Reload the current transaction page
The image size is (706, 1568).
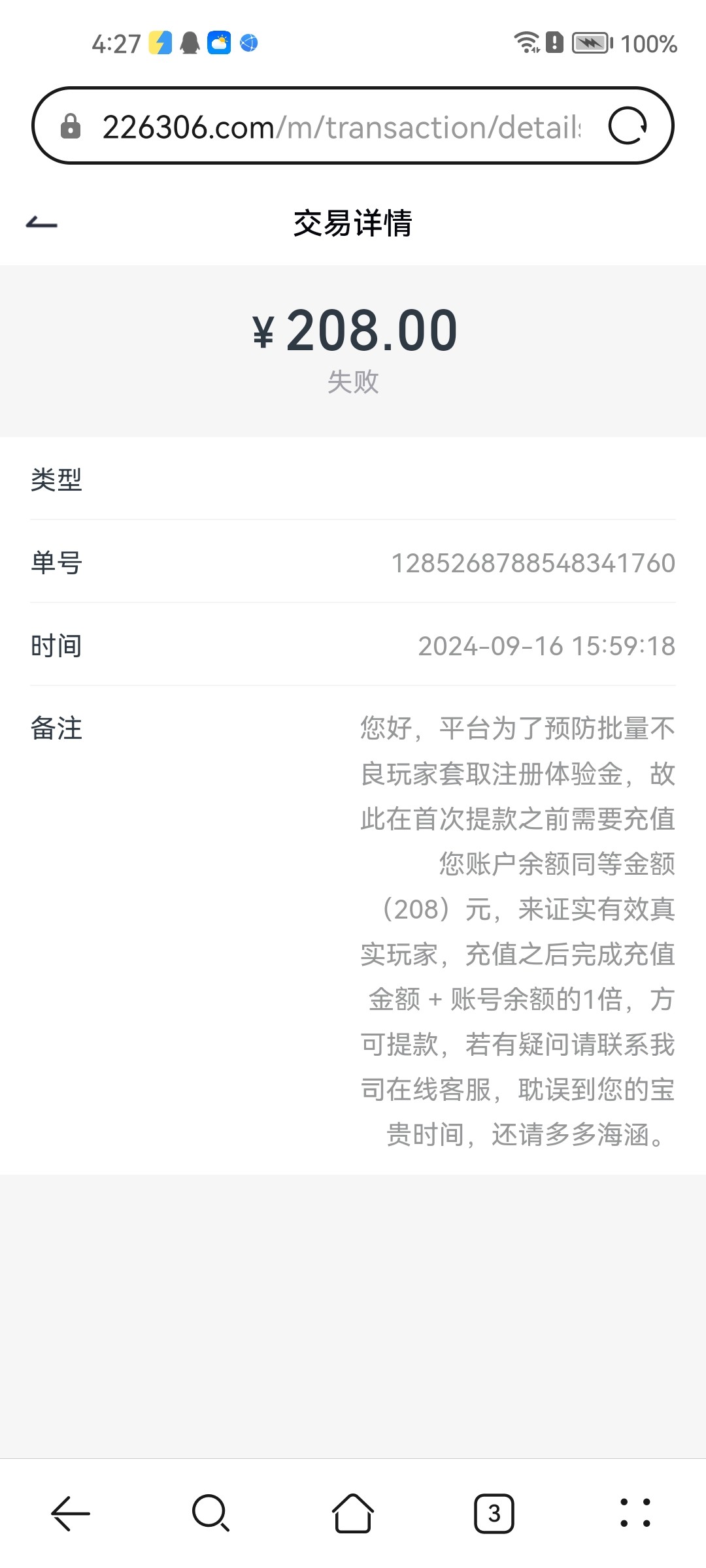point(629,126)
